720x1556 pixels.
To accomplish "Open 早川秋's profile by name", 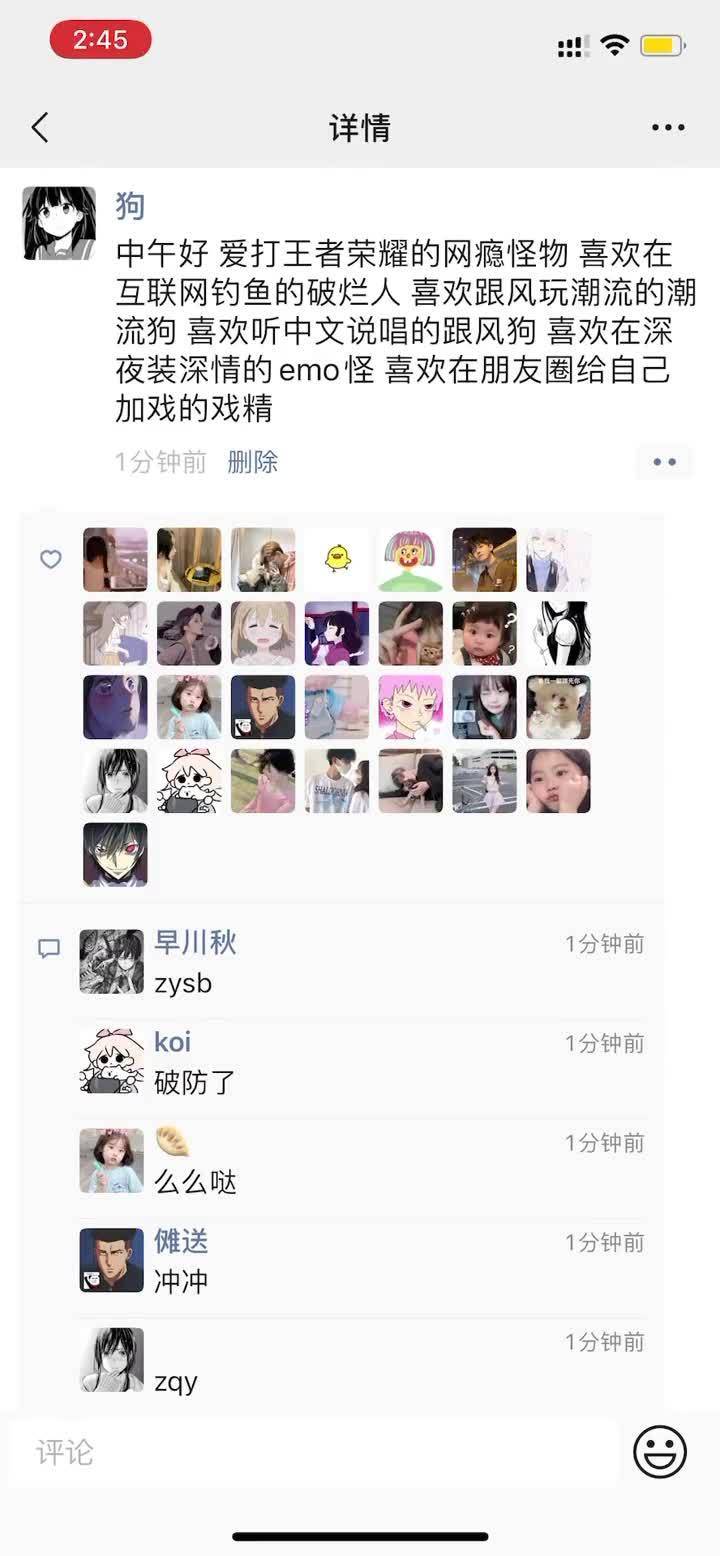I will 195,943.
